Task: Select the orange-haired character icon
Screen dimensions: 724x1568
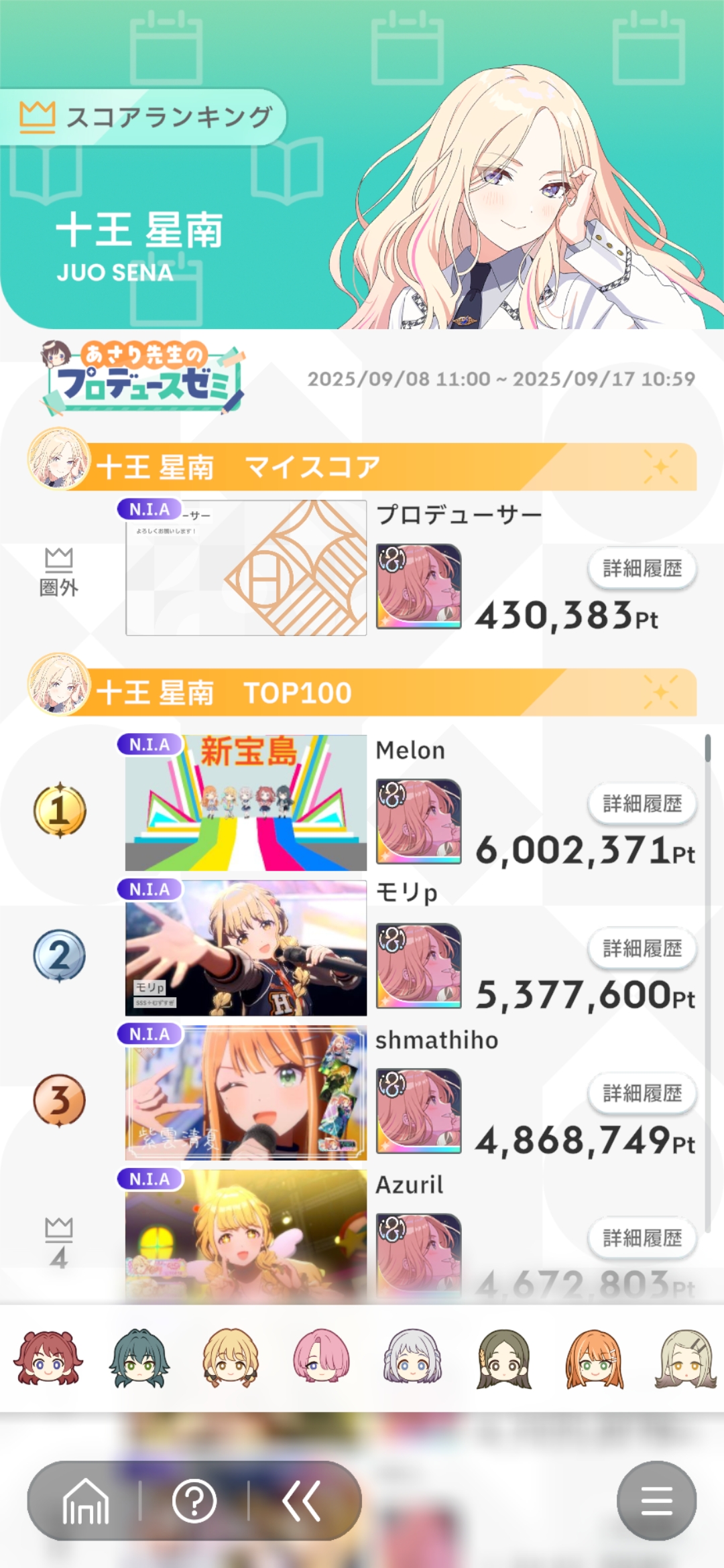Action: 595,1358
